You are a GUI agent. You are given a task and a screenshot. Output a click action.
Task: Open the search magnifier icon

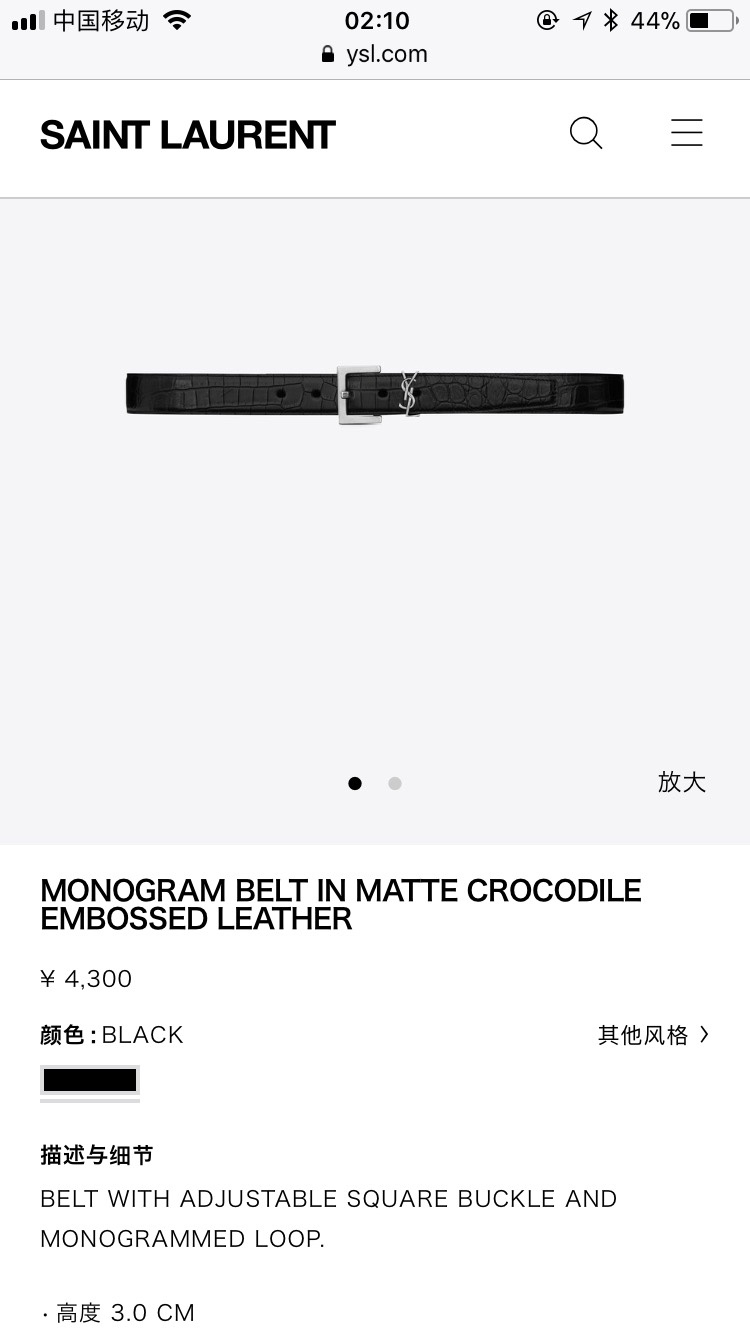click(x=586, y=133)
